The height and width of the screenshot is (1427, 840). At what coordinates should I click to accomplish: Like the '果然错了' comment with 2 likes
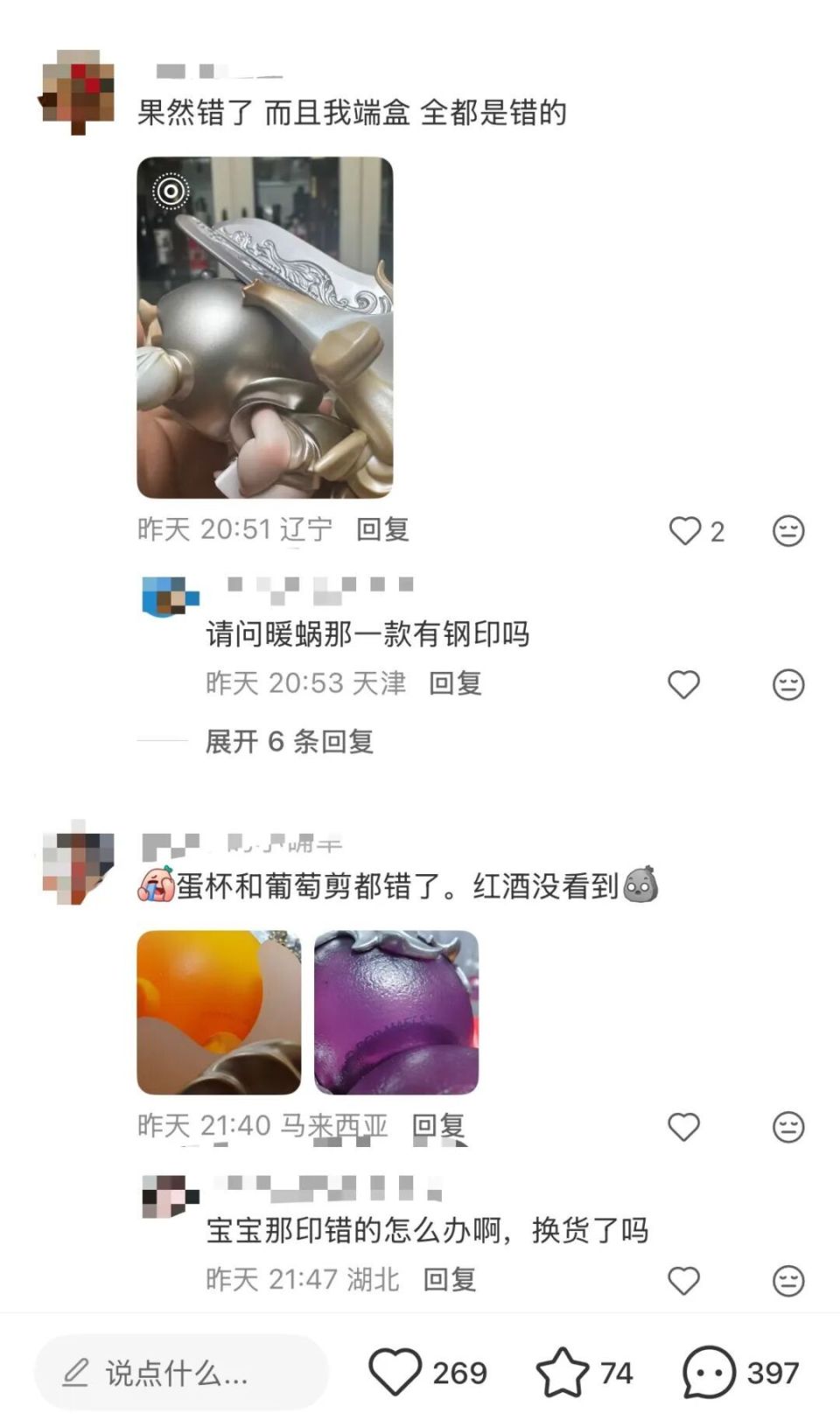tap(687, 530)
